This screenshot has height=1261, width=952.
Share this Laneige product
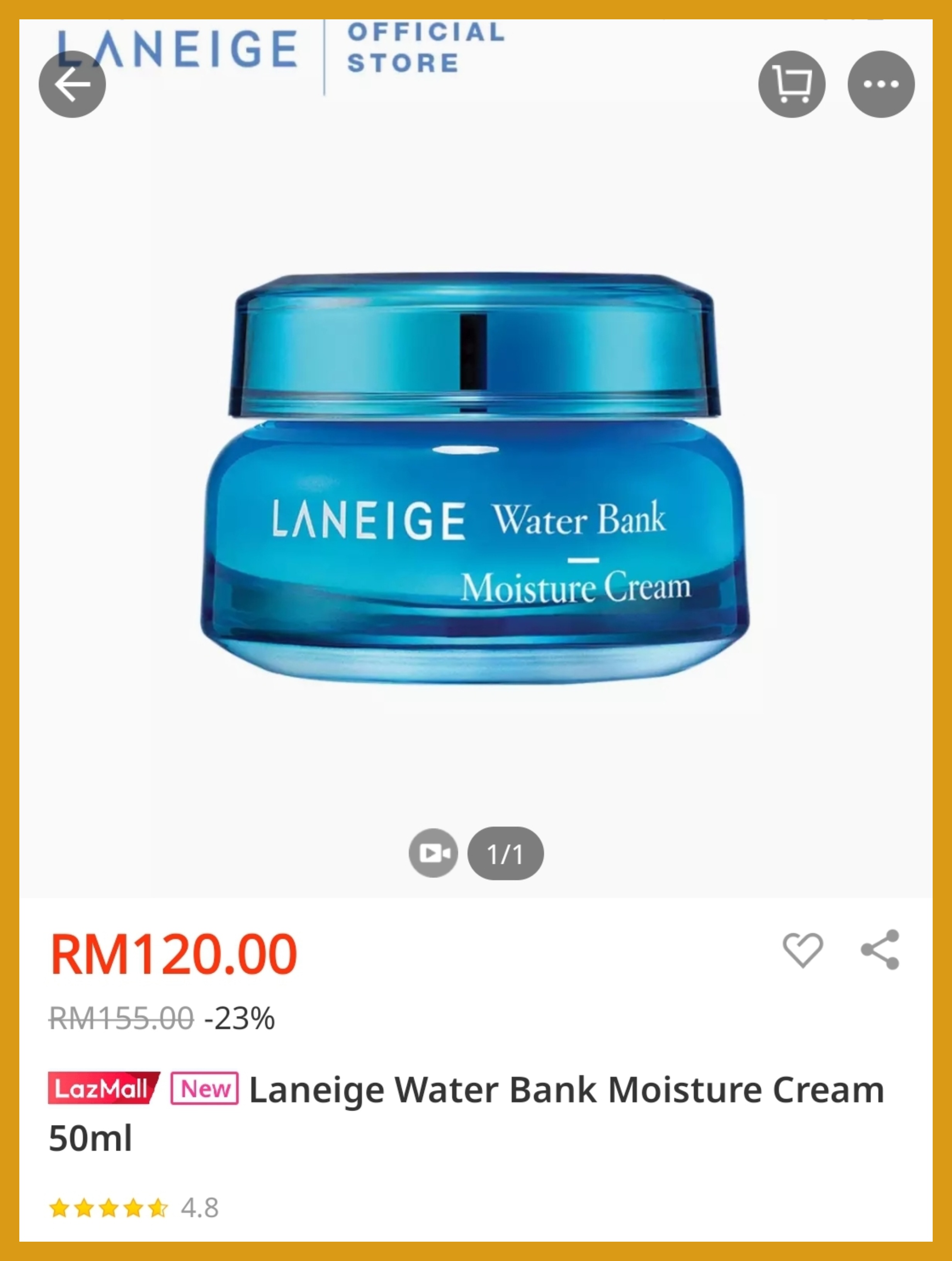[x=880, y=950]
